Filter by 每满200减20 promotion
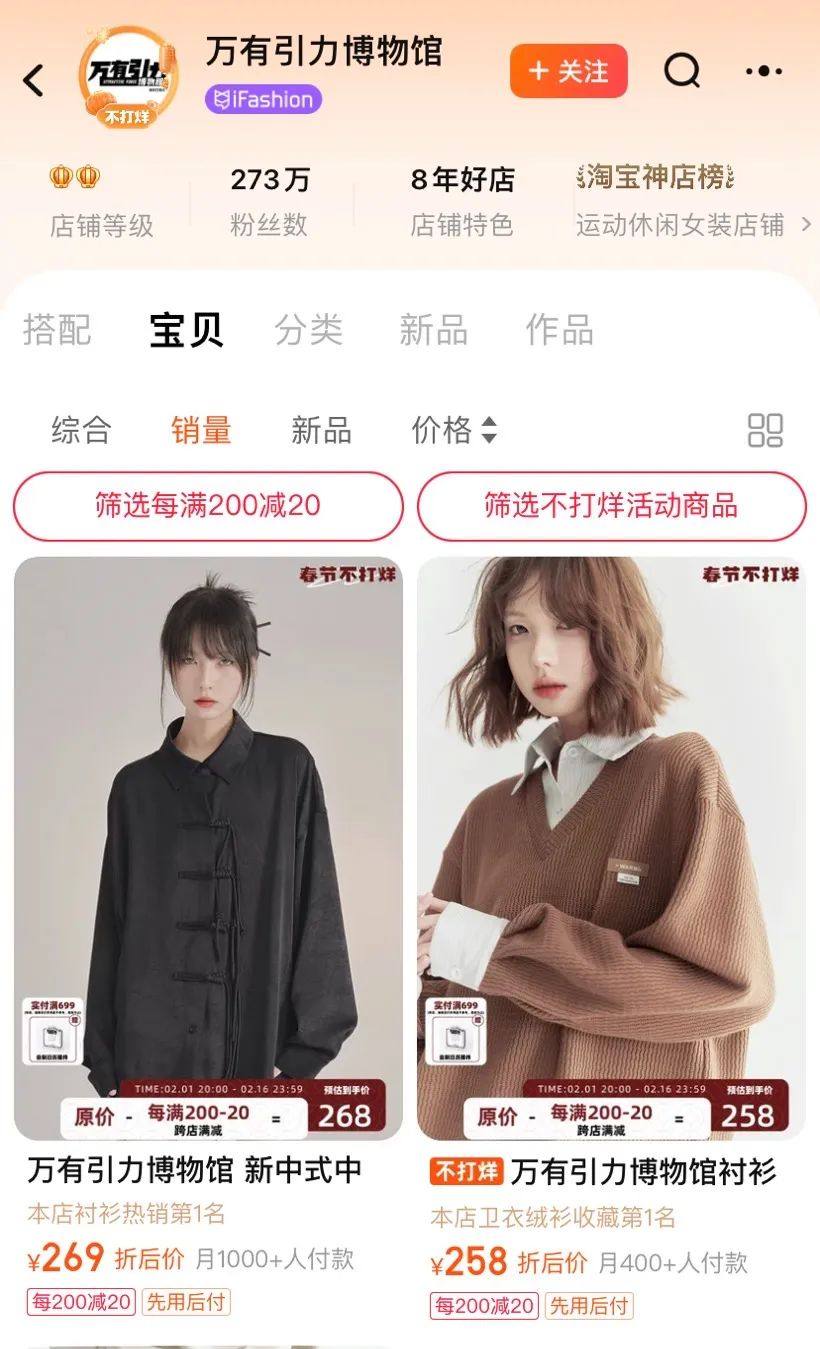The height and width of the screenshot is (1349, 820). pos(208,506)
